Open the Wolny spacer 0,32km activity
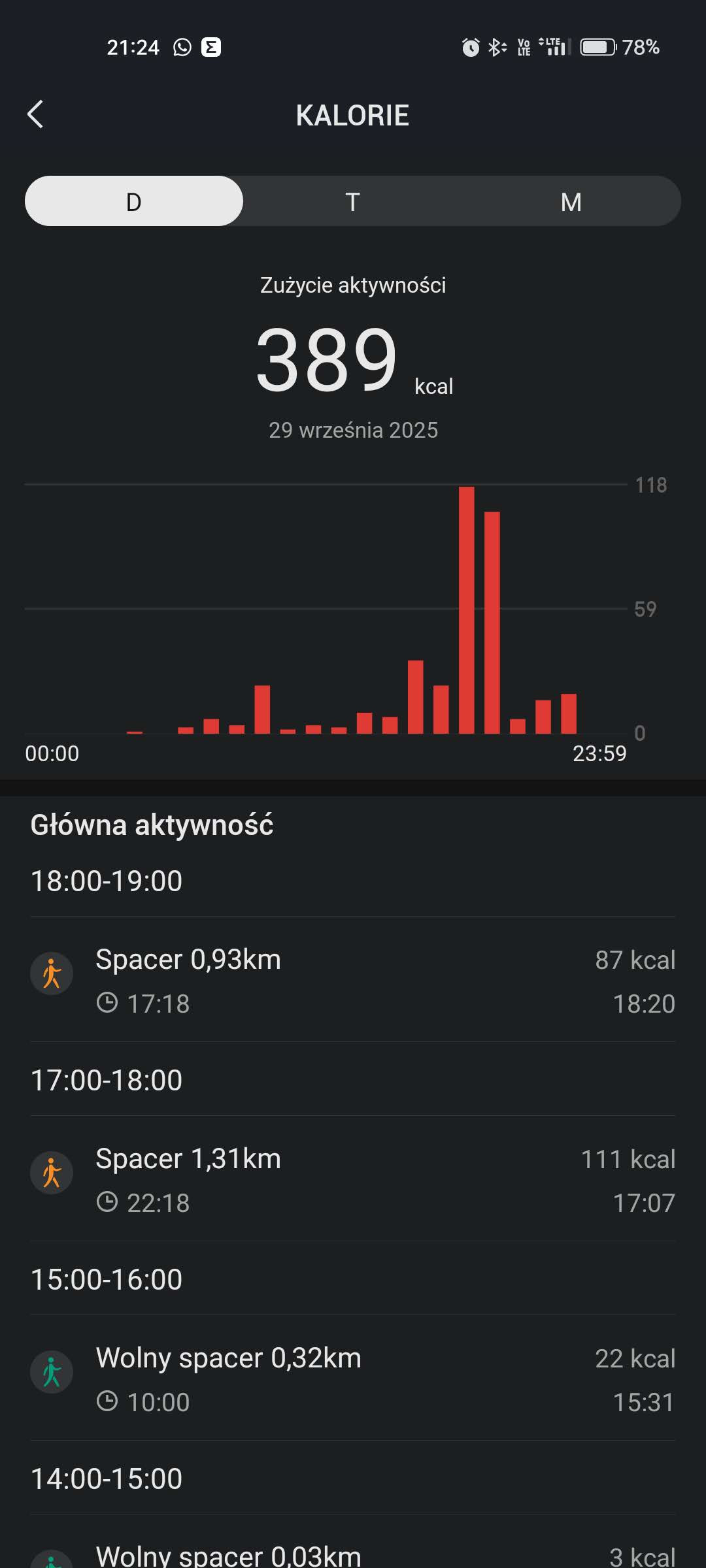Screen dimensions: 706x1568 coord(352,1379)
